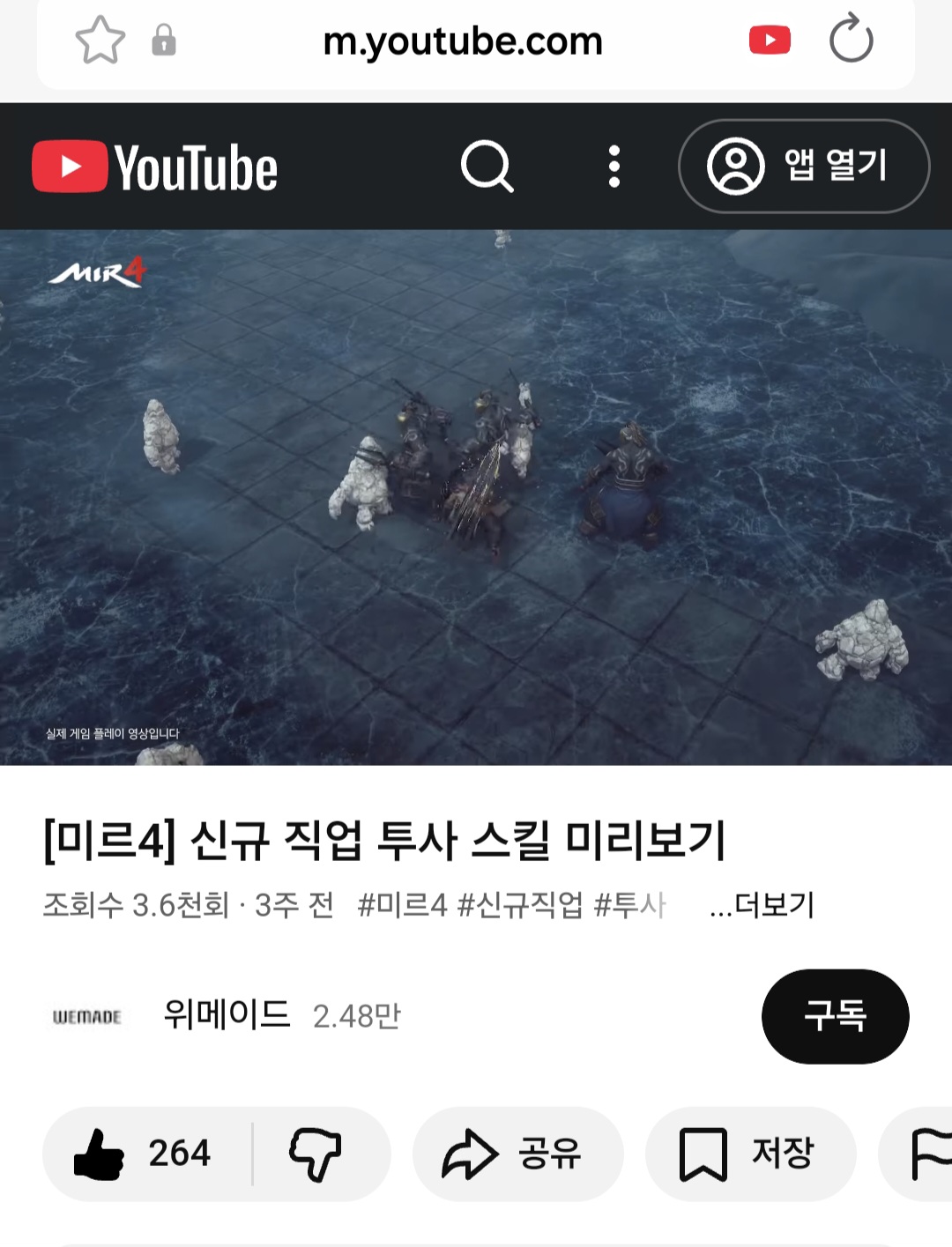Dislike this video
Viewport: 952px width, 1247px height.
click(316, 1154)
